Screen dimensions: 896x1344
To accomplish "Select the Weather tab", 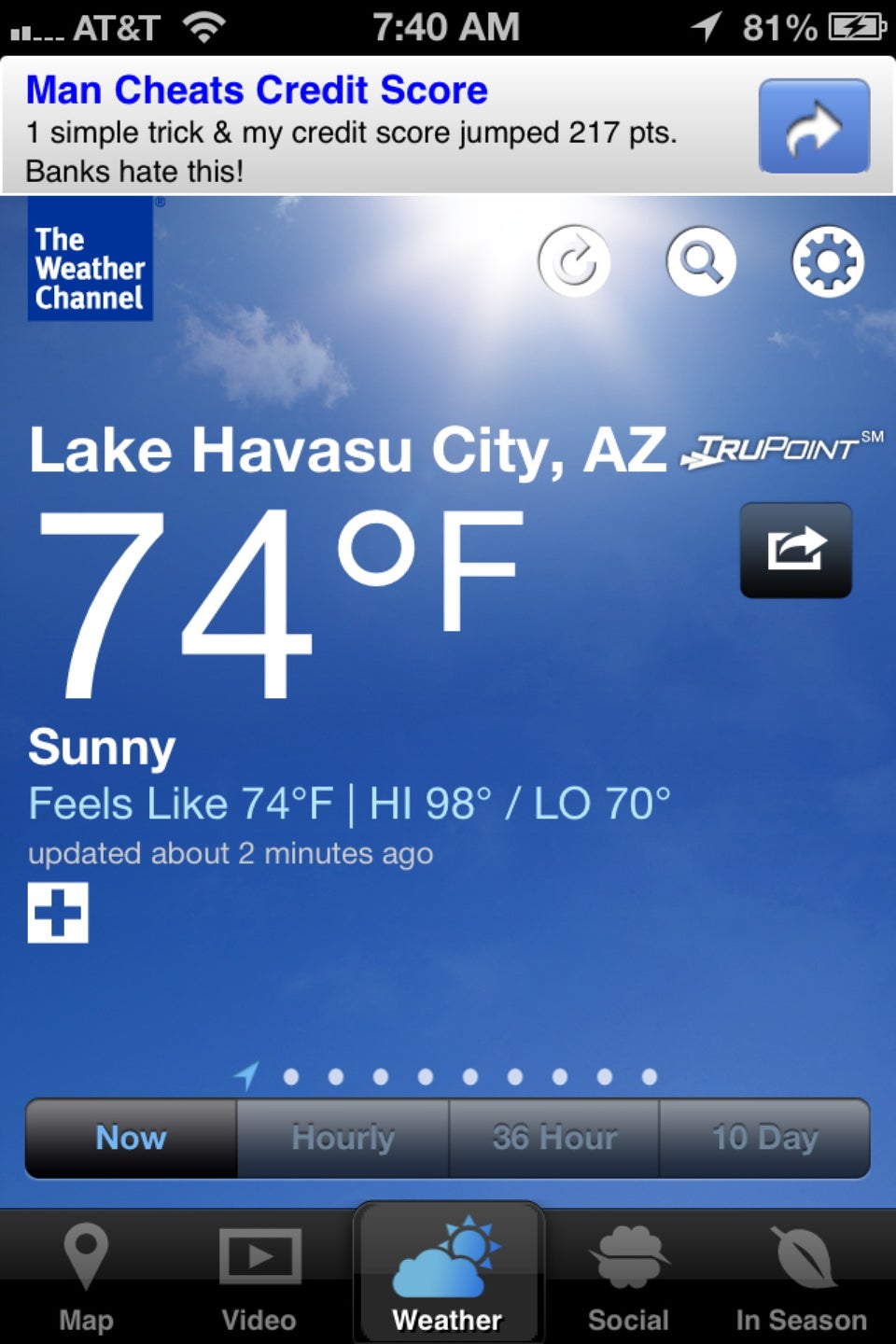I will click(448, 1277).
